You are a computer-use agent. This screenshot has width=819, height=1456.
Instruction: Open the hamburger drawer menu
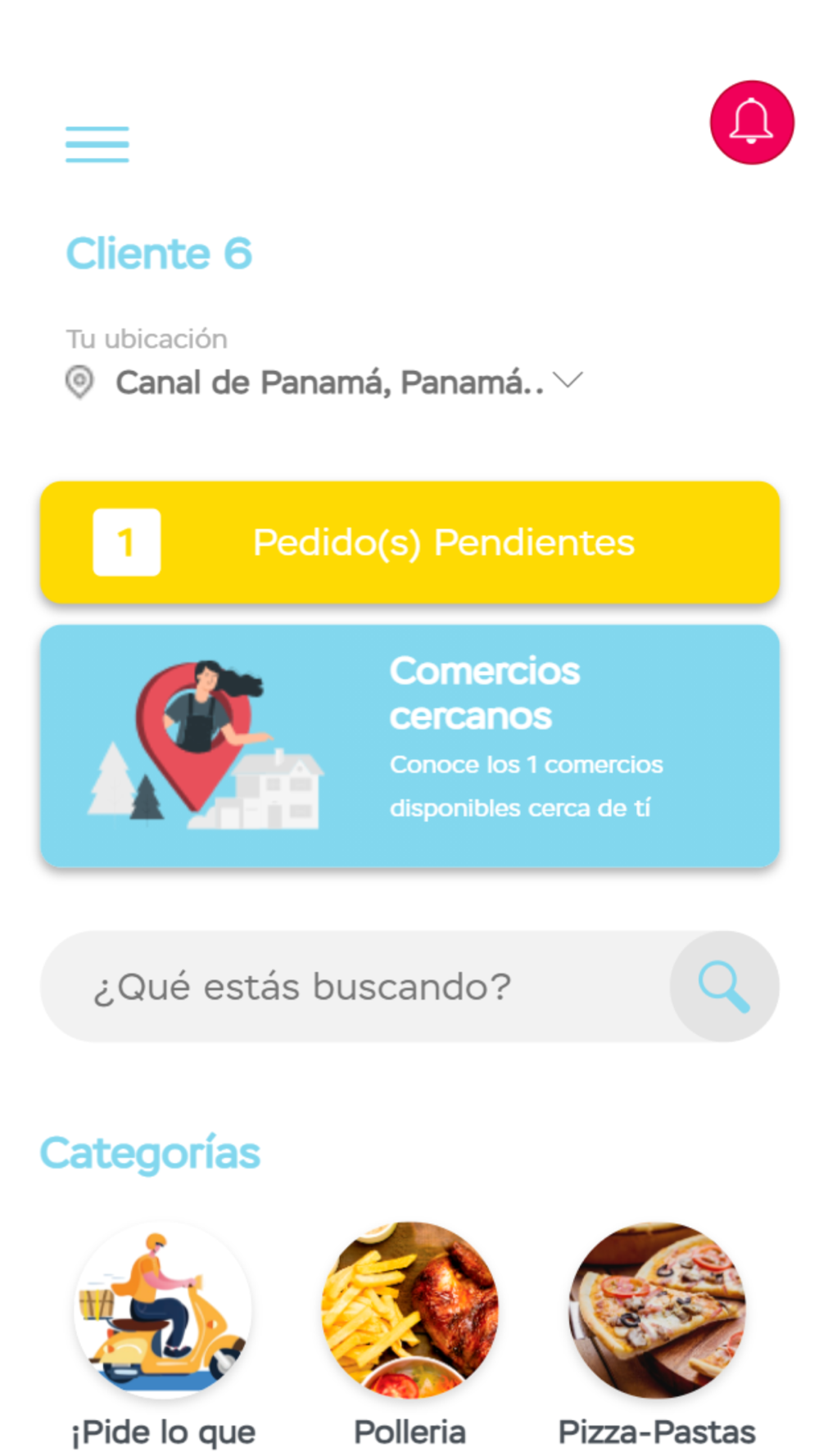[97, 145]
